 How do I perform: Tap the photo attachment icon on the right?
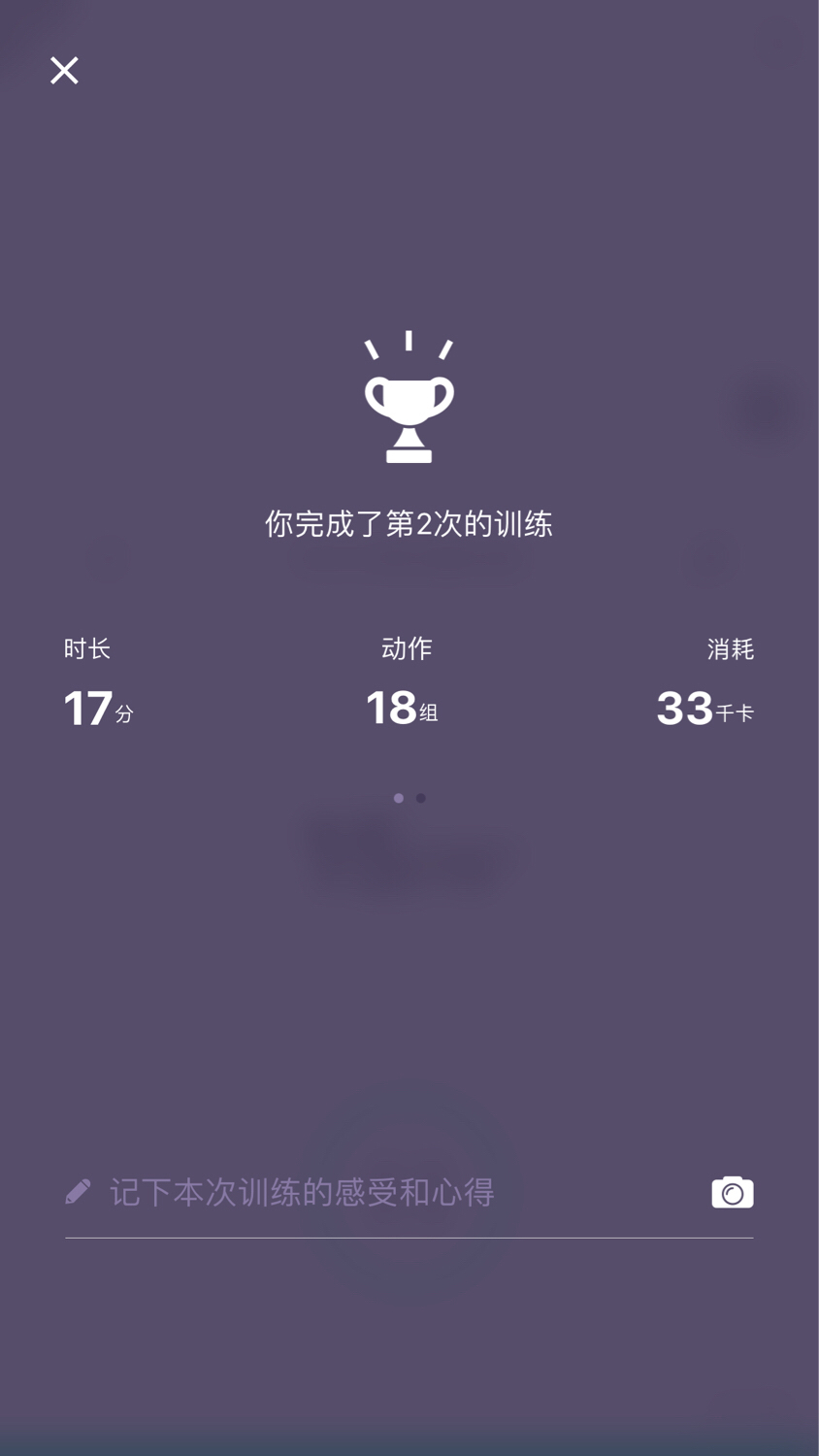(x=733, y=1192)
